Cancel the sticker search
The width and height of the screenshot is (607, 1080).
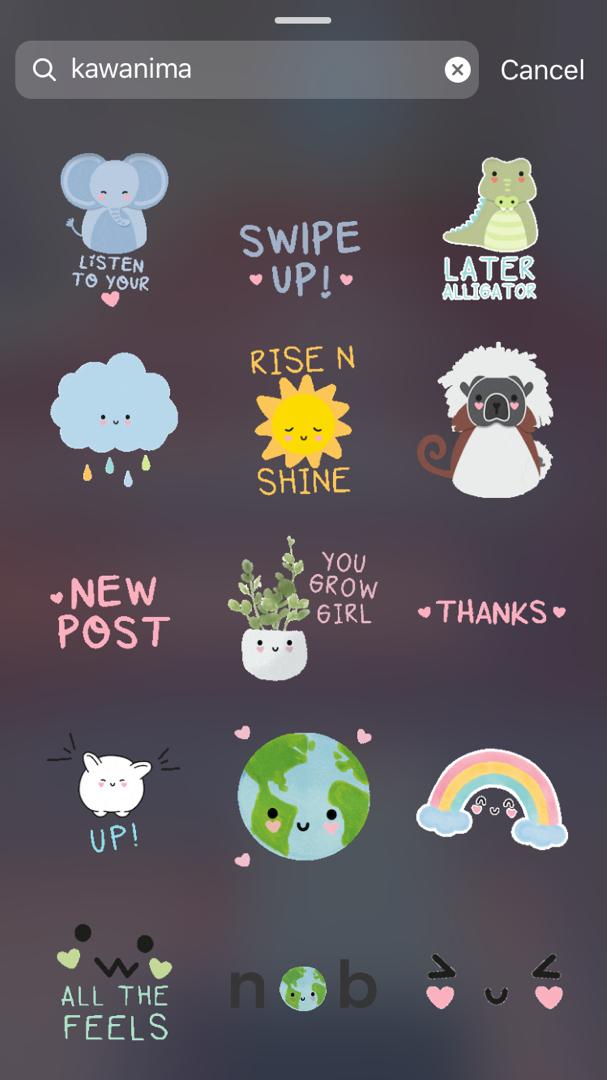click(x=542, y=69)
